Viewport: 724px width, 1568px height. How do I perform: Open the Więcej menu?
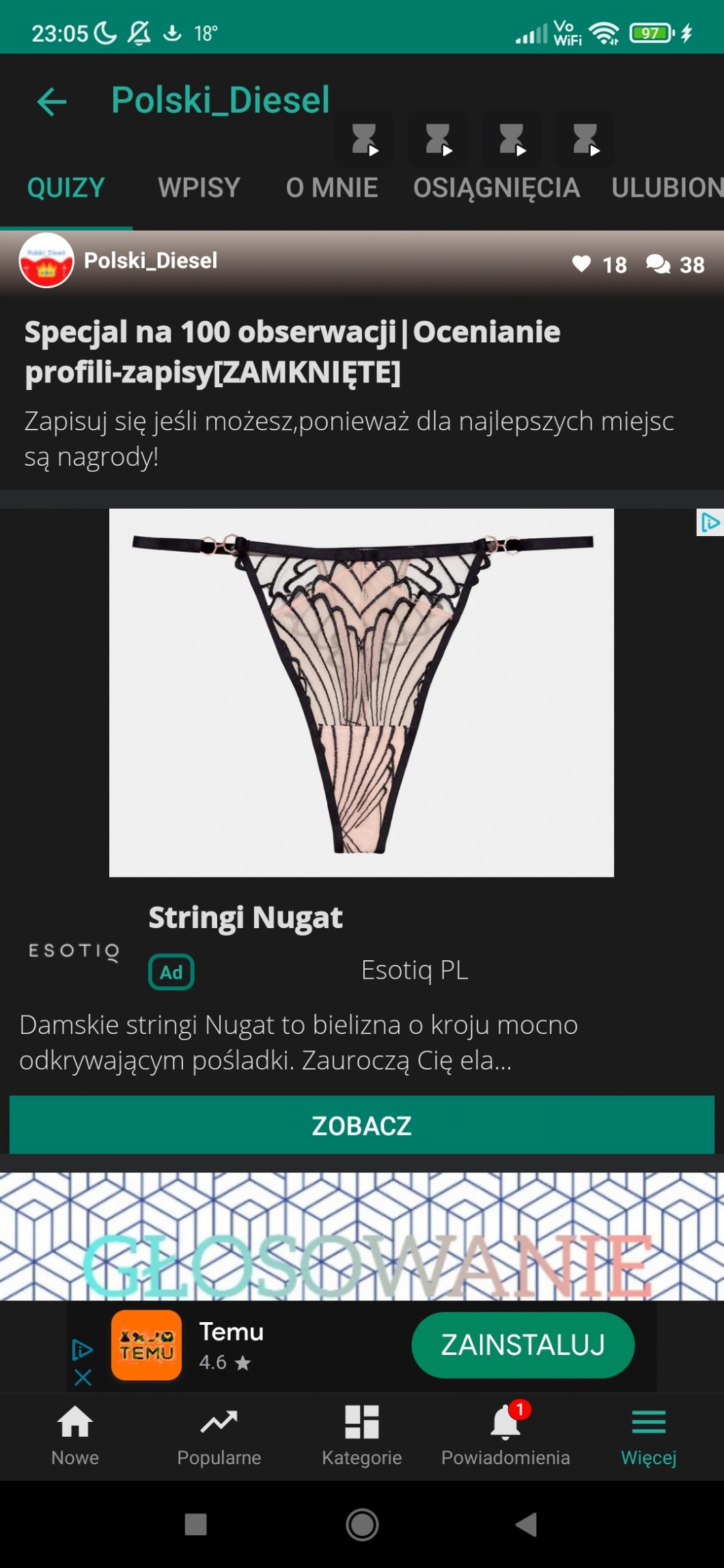coord(648,1436)
